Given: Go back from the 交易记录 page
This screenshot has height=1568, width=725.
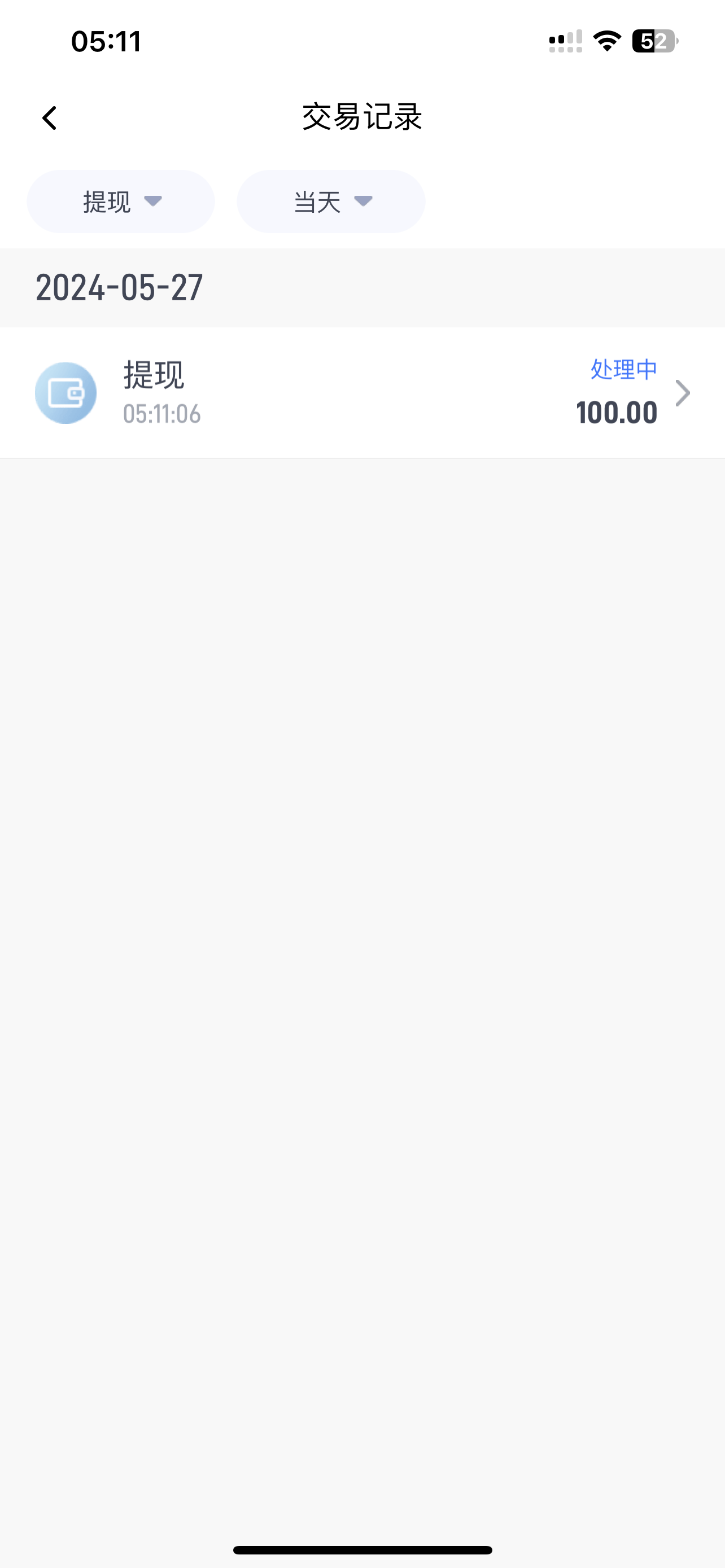Looking at the screenshot, I should [x=49, y=118].
